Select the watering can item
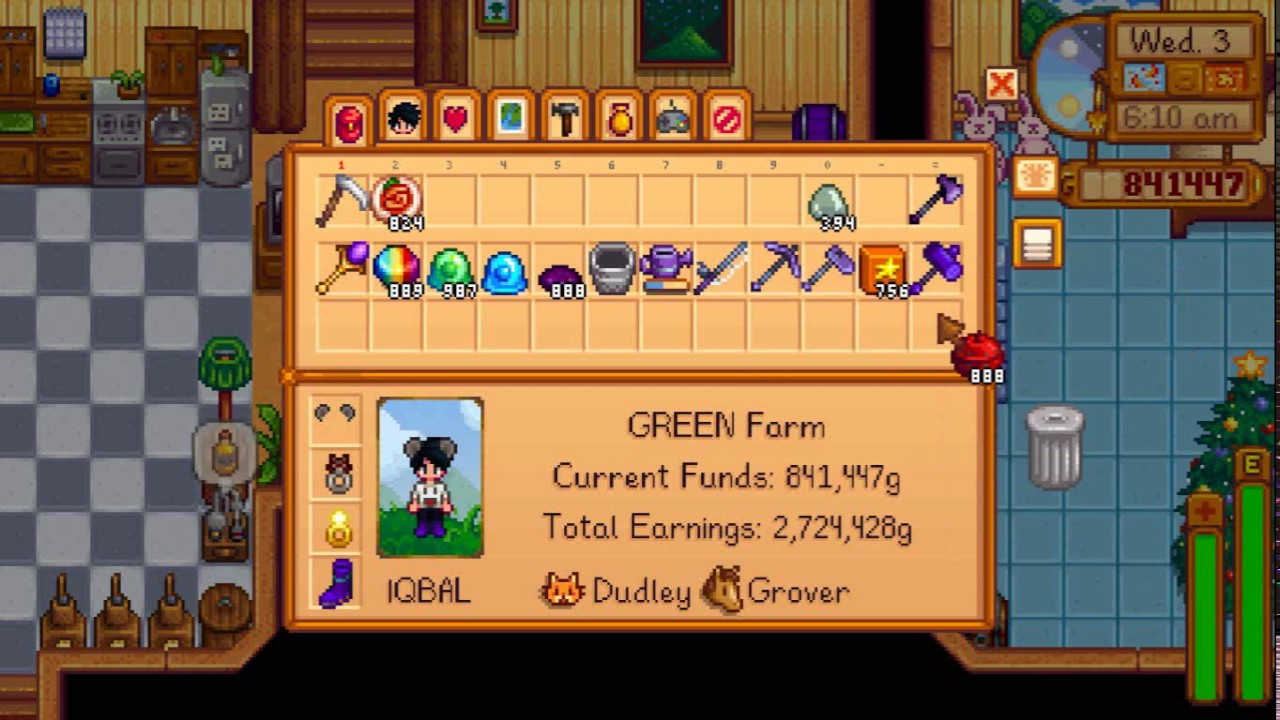Viewport: 1280px width, 720px height. [666, 270]
